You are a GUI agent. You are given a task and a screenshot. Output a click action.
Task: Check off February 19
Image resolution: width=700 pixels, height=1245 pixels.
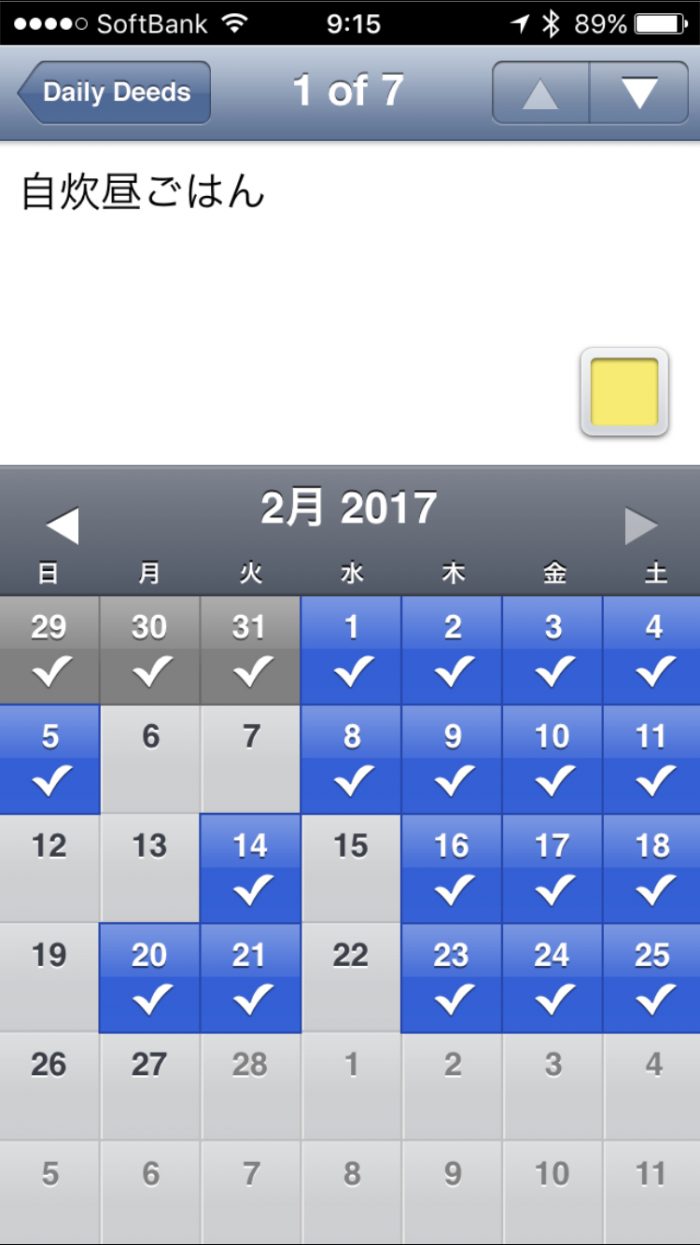coord(49,977)
